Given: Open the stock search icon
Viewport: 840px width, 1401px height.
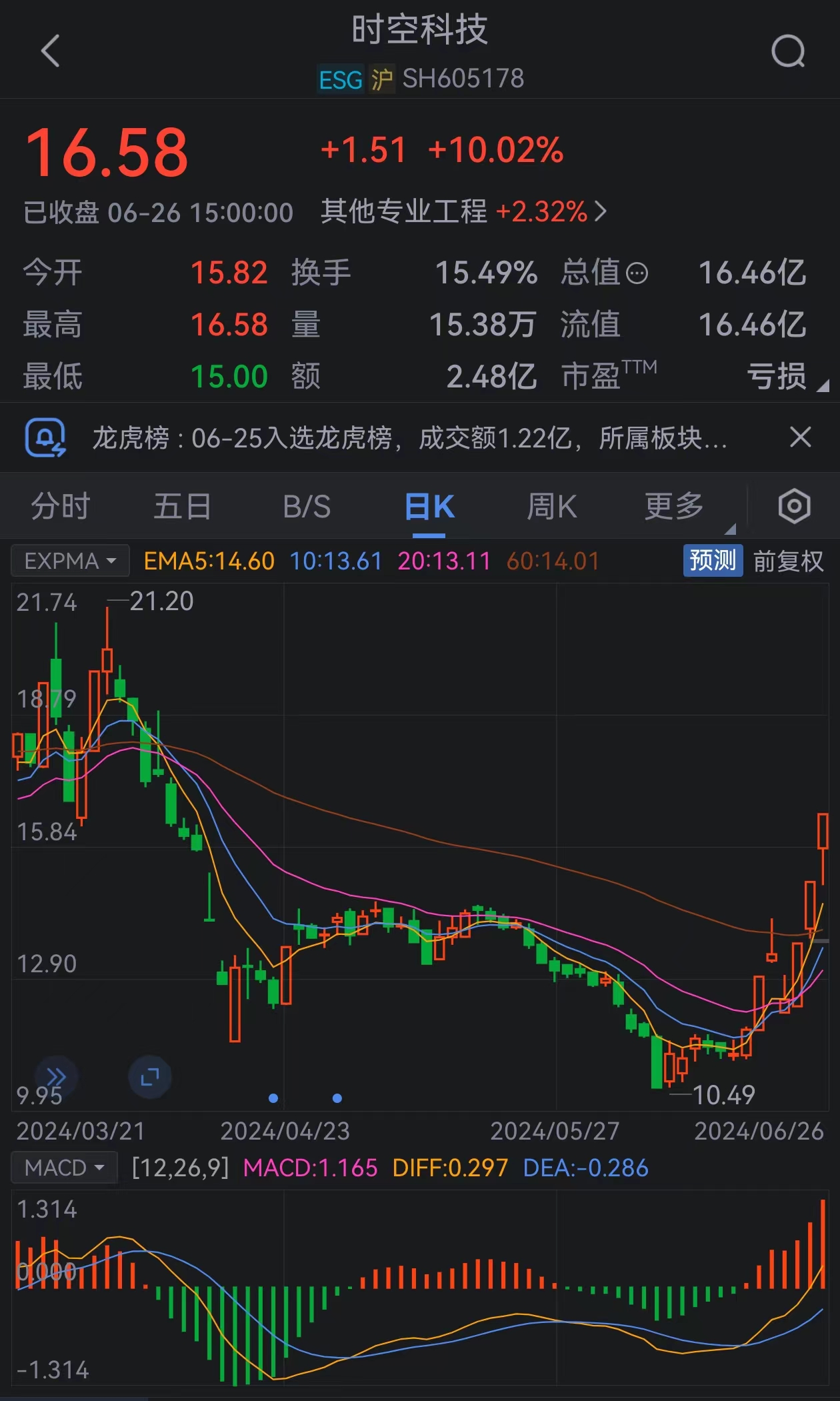Looking at the screenshot, I should tap(788, 51).
